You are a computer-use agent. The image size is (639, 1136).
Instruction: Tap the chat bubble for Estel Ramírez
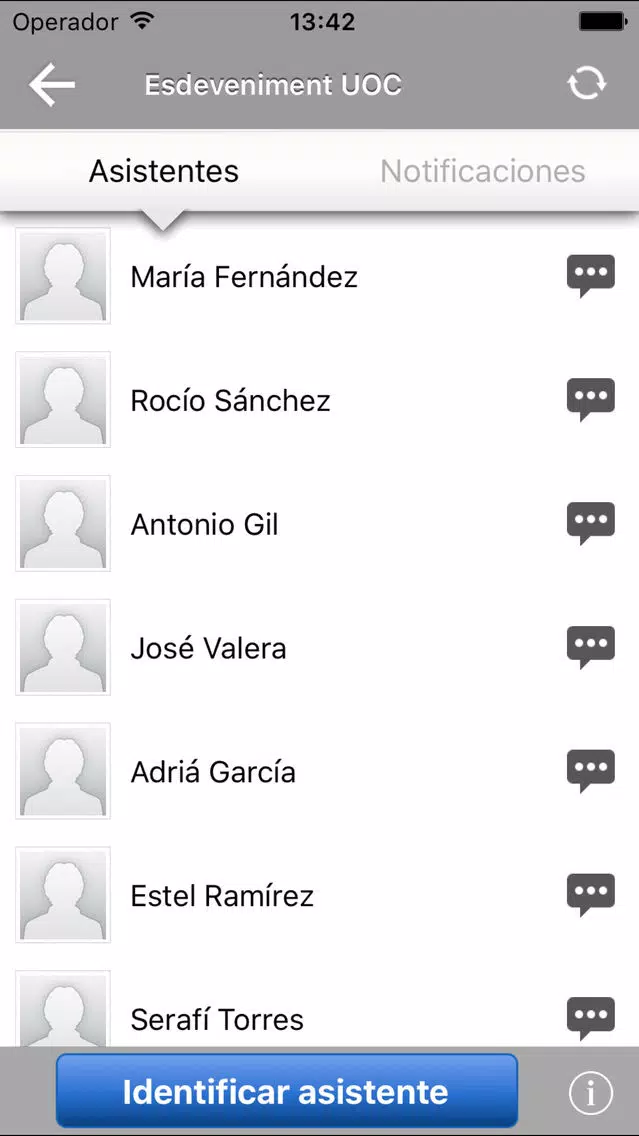[591, 895]
